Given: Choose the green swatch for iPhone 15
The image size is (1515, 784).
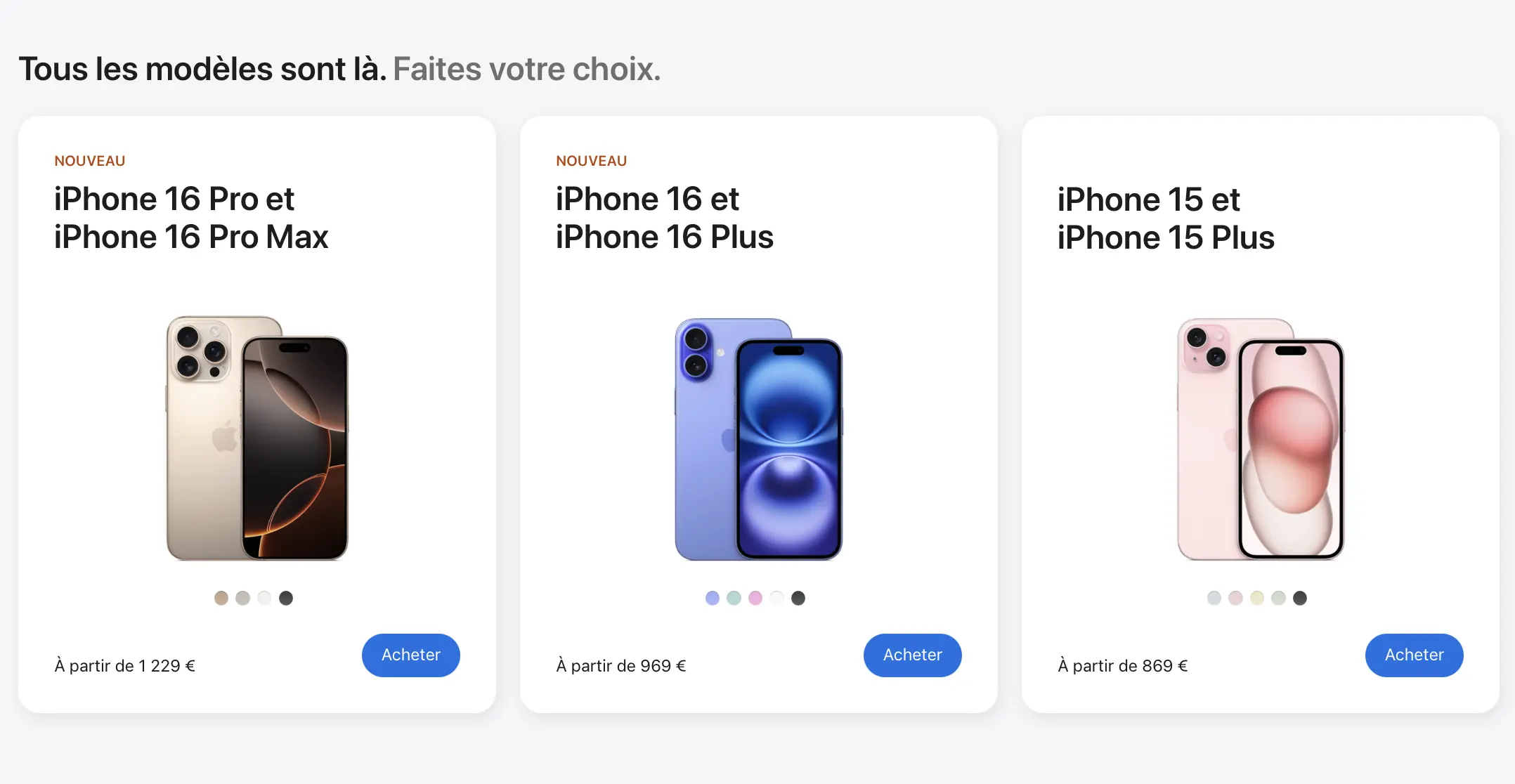Looking at the screenshot, I should click(1279, 598).
